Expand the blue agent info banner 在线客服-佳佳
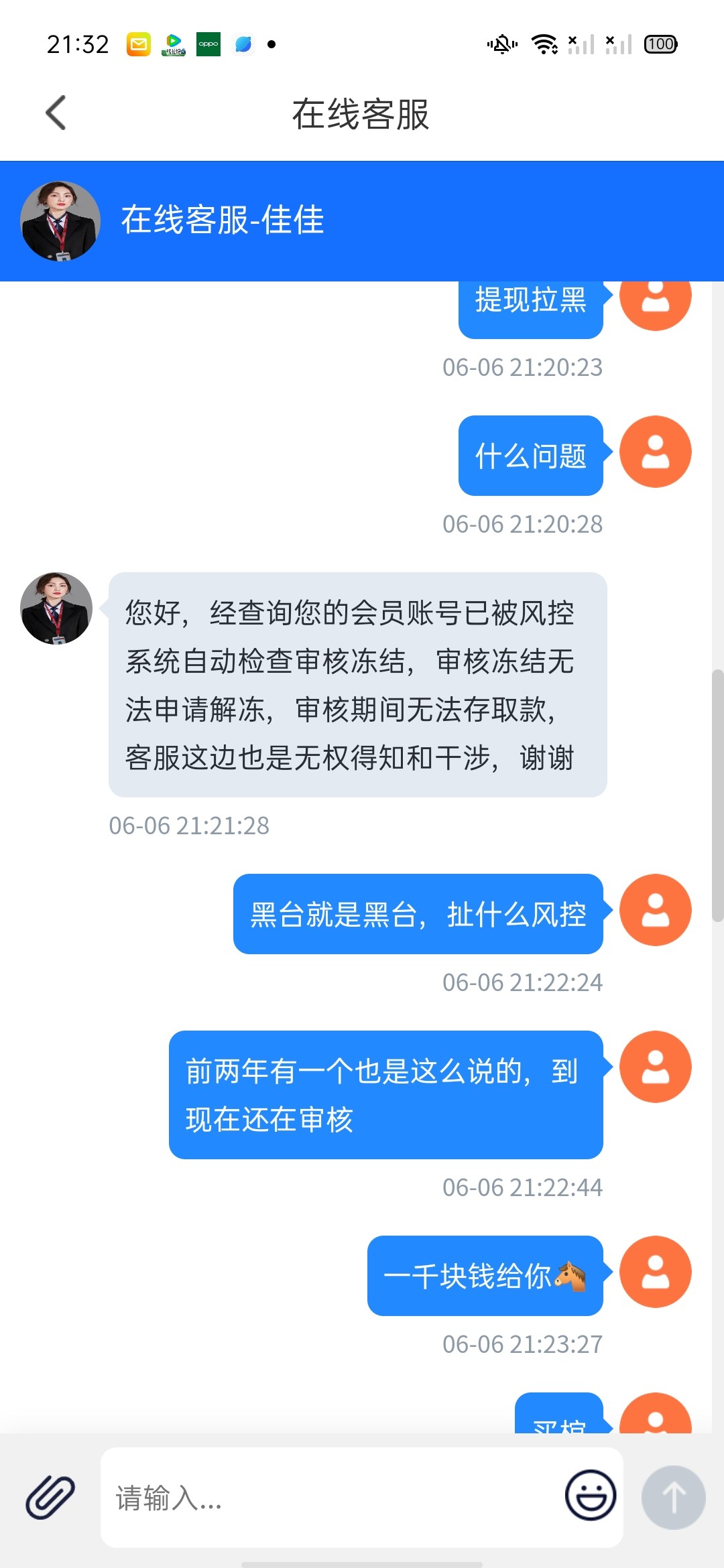Image resolution: width=724 pixels, height=1568 pixels. 223,222
